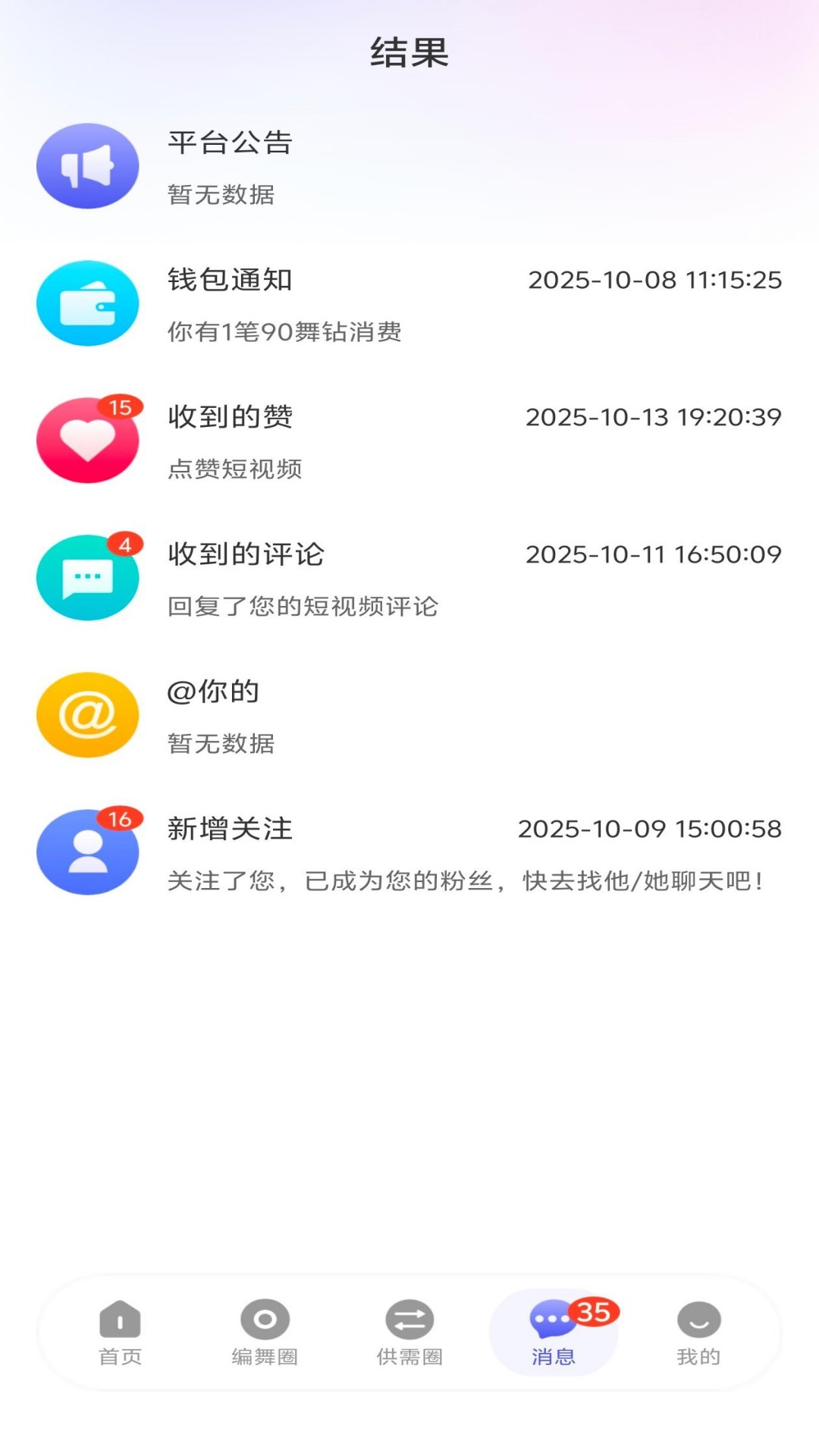Screen dimensions: 819x1456
Task: Select the 新增关注 follower icon
Action: click(x=87, y=852)
